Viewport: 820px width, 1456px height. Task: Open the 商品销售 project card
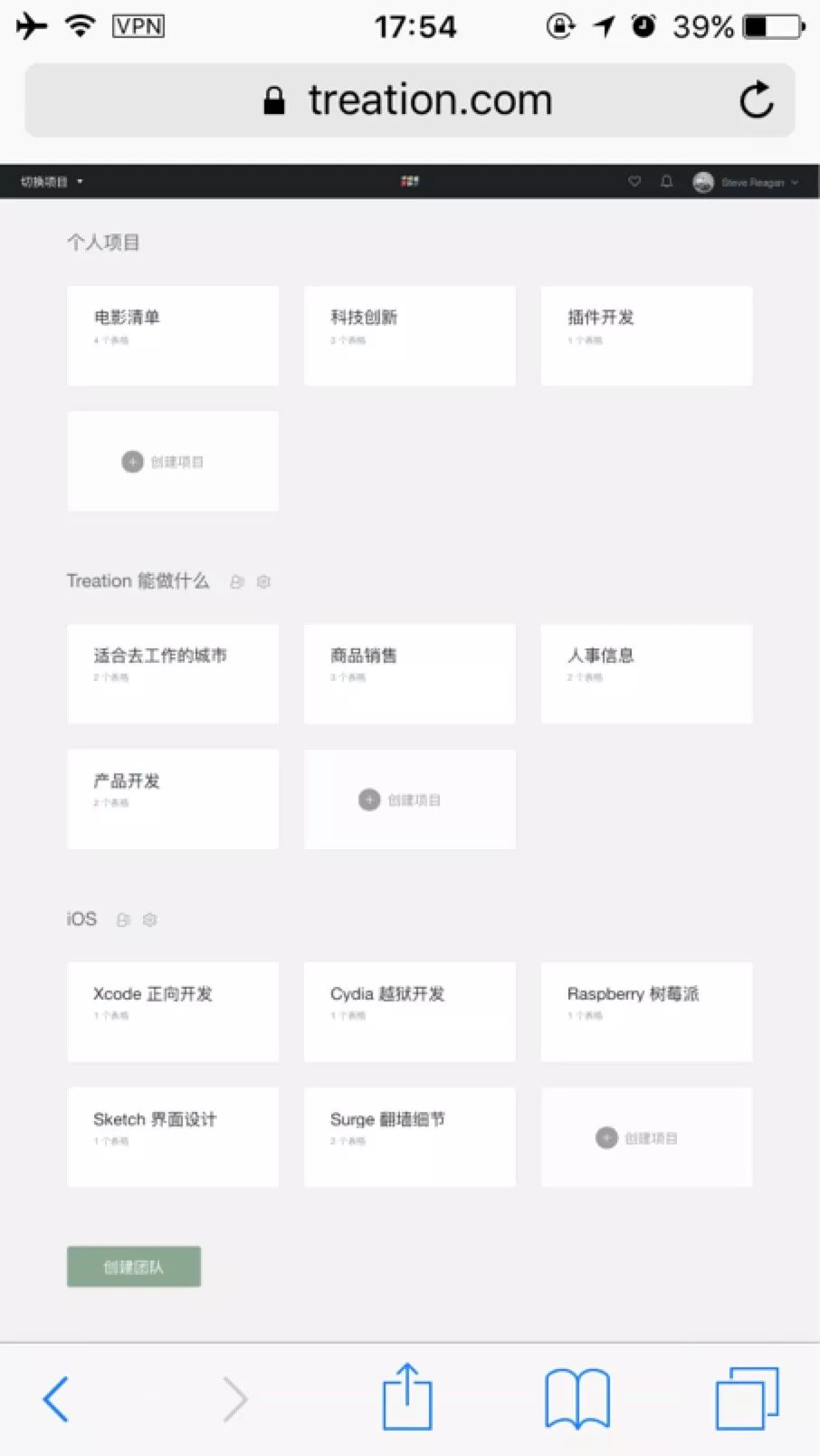pos(409,673)
